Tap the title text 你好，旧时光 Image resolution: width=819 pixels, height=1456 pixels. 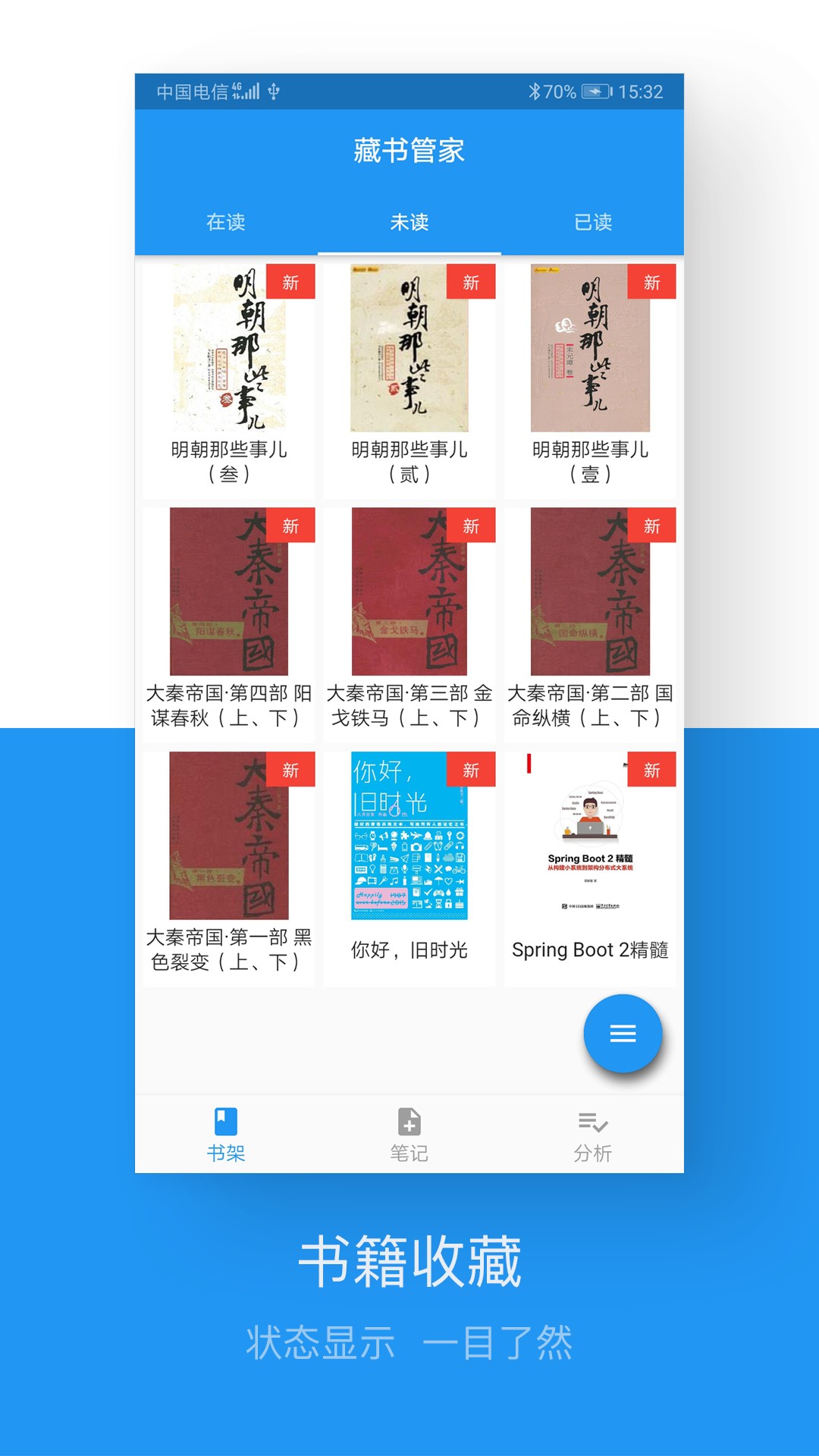point(409,950)
